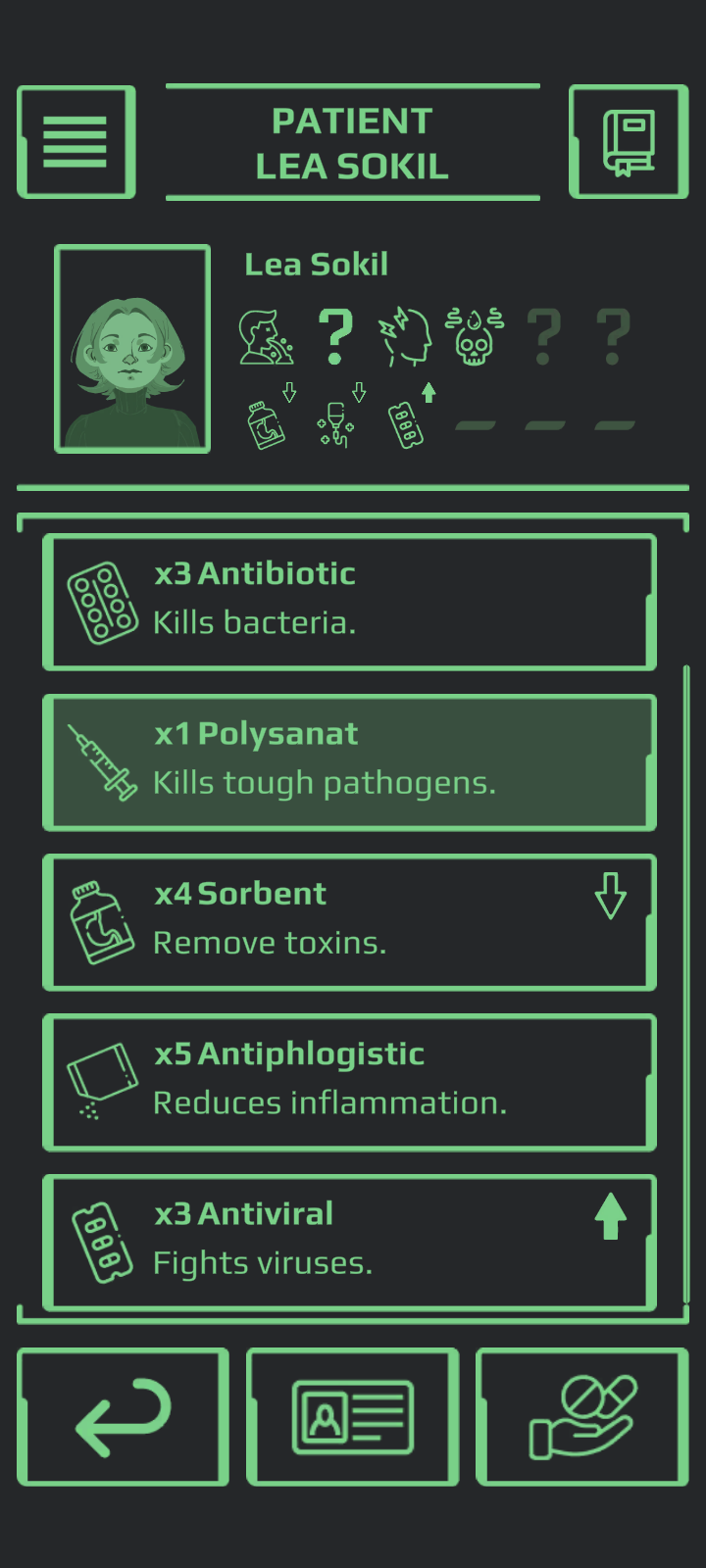Select the Antibiotic medicine
Image resolution: width=706 pixels, height=1568 pixels.
349,602
